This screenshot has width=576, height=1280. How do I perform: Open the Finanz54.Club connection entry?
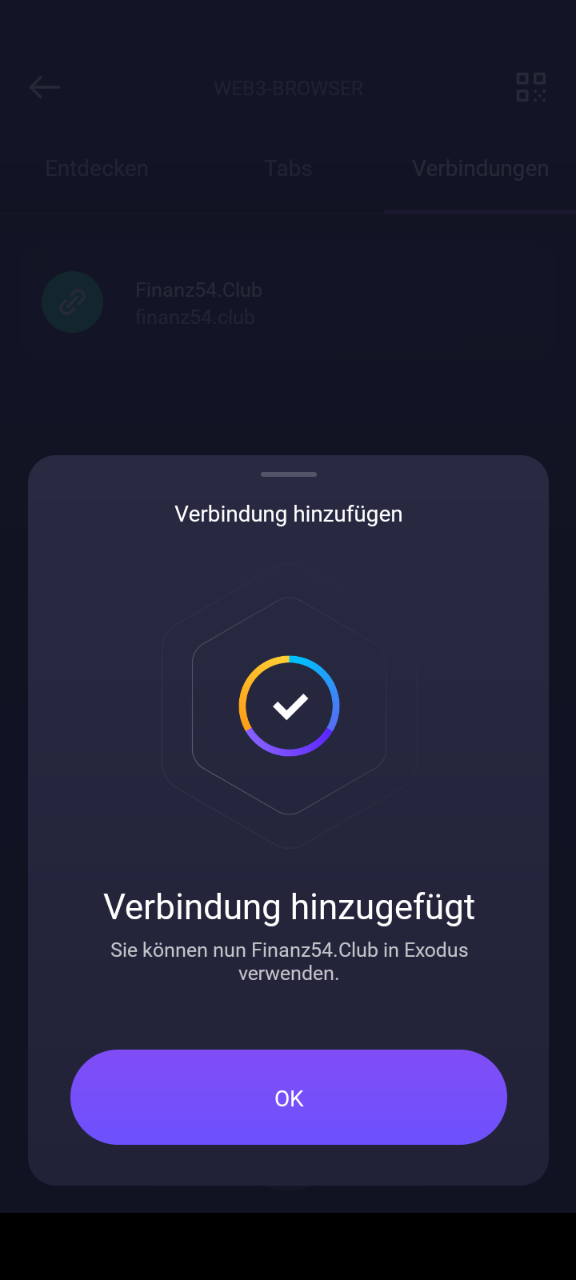coord(288,303)
